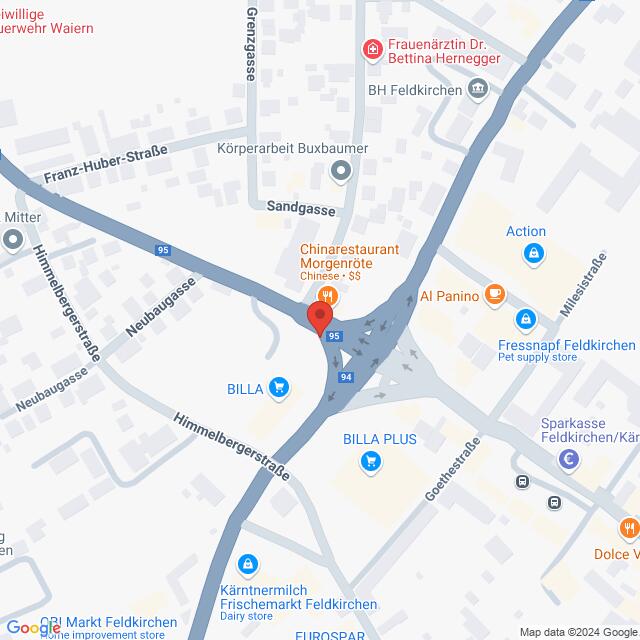Open the Dolce Vita restaurant marker
Image resolution: width=640 pixels, height=640 pixels.
[629, 528]
